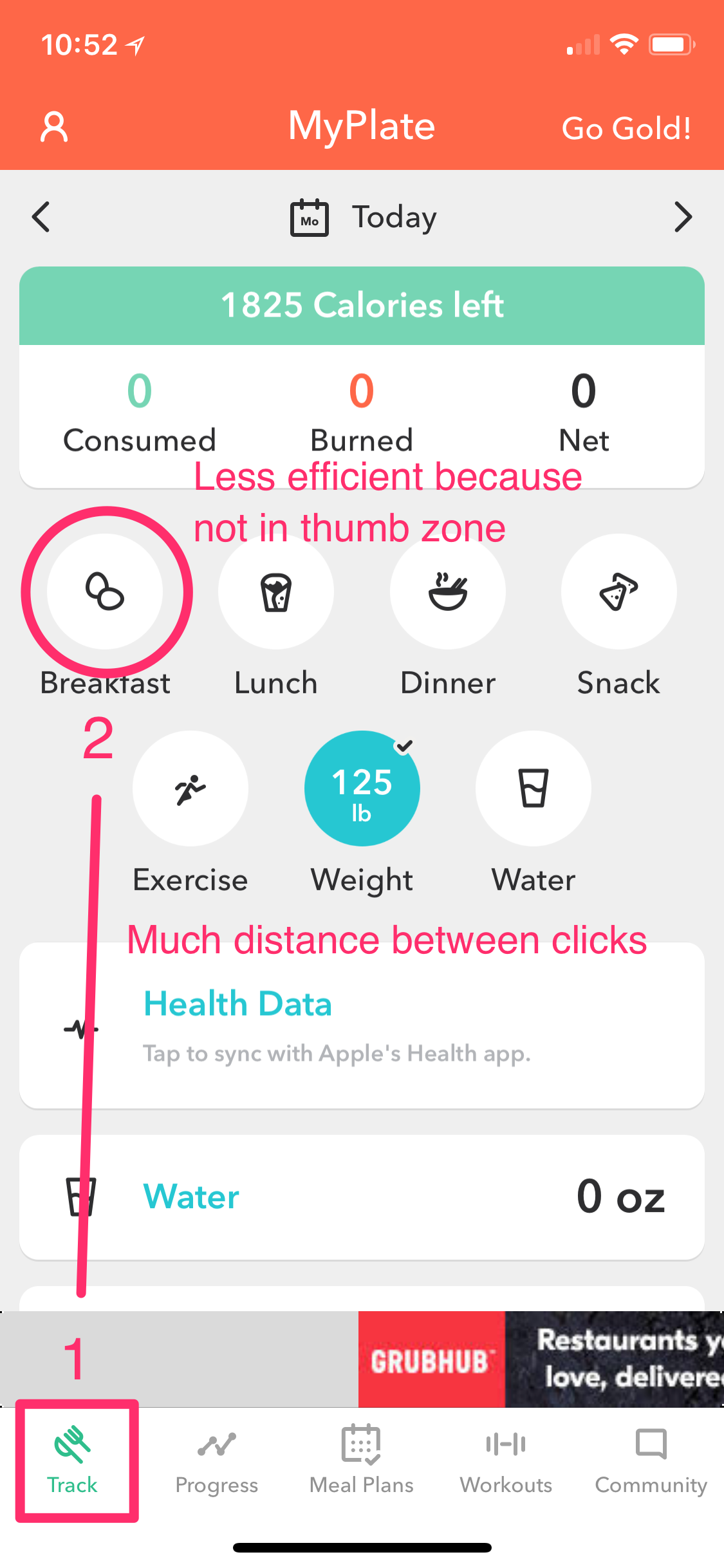Switch to the Progress tab
The image size is (724, 1568).
point(216,1474)
